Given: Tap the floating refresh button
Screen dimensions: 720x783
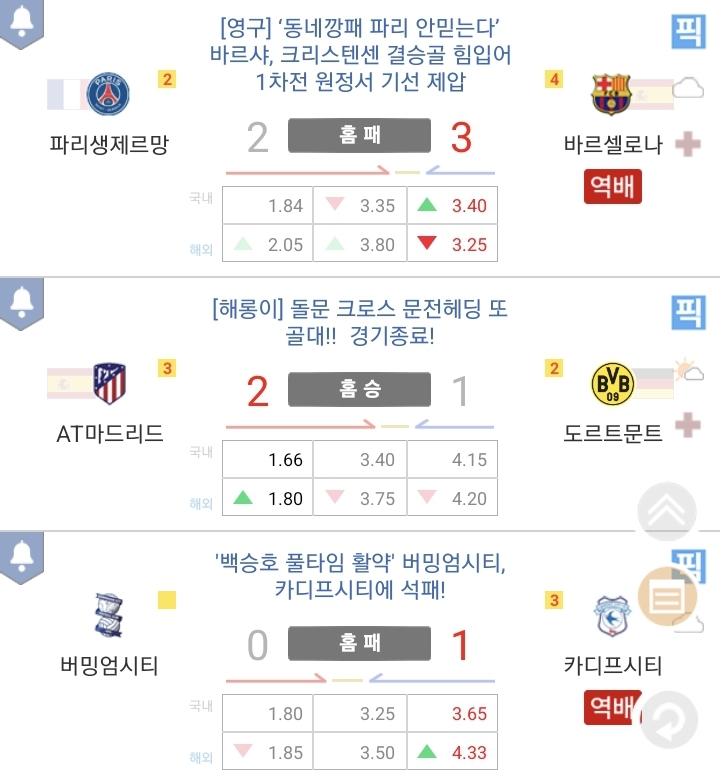Looking at the screenshot, I should 667,718.
